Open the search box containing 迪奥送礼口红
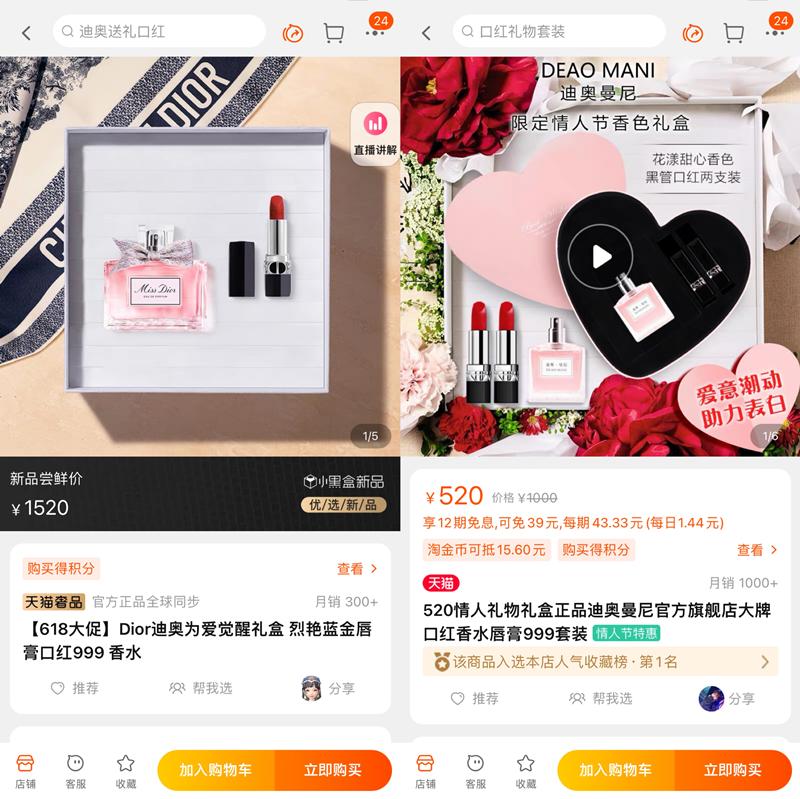The image size is (800, 799). click(x=160, y=32)
